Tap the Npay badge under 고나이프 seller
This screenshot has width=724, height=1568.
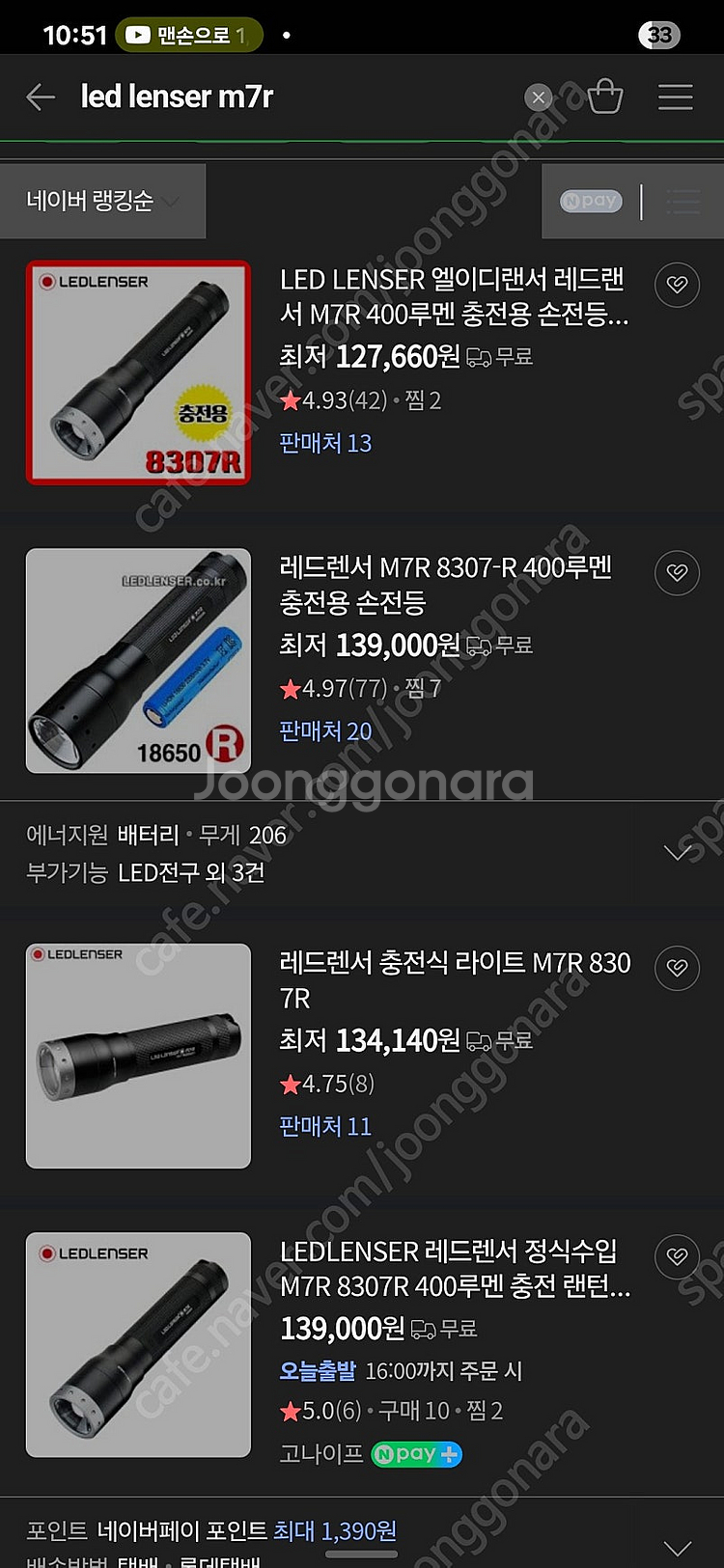click(416, 1453)
